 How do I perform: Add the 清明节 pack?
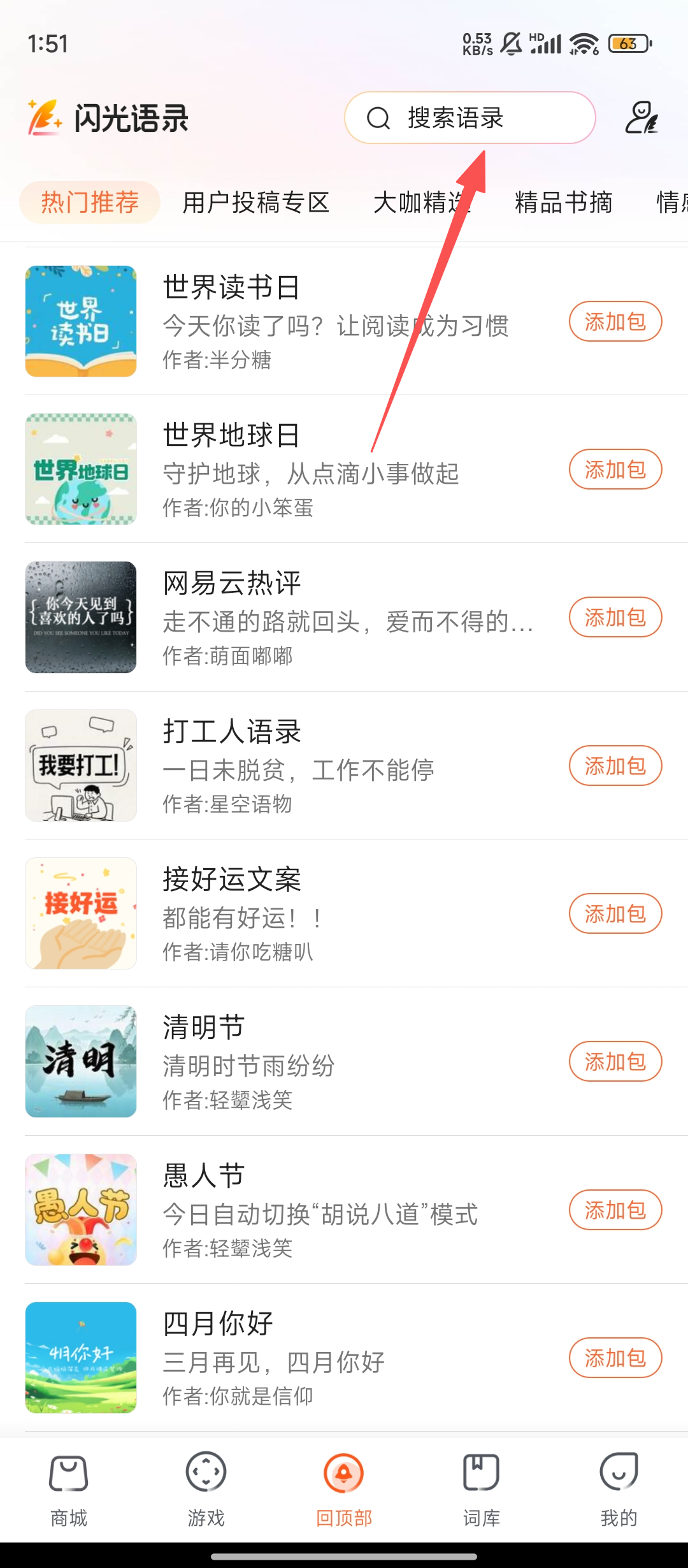click(615, 1061)
